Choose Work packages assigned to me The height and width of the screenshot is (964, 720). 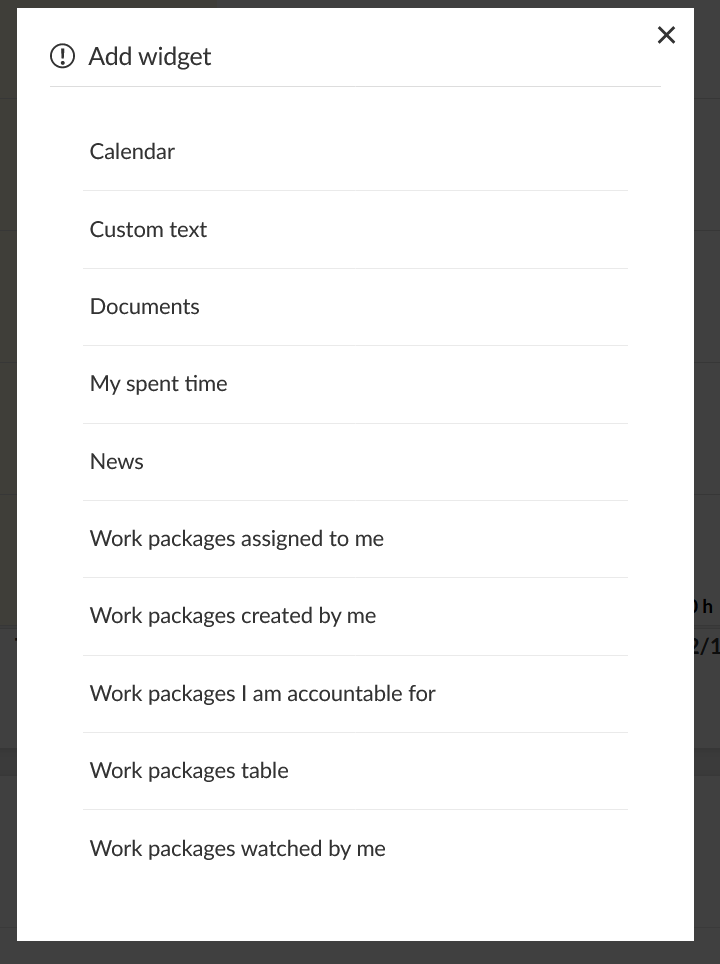click(x=237, y=539)
